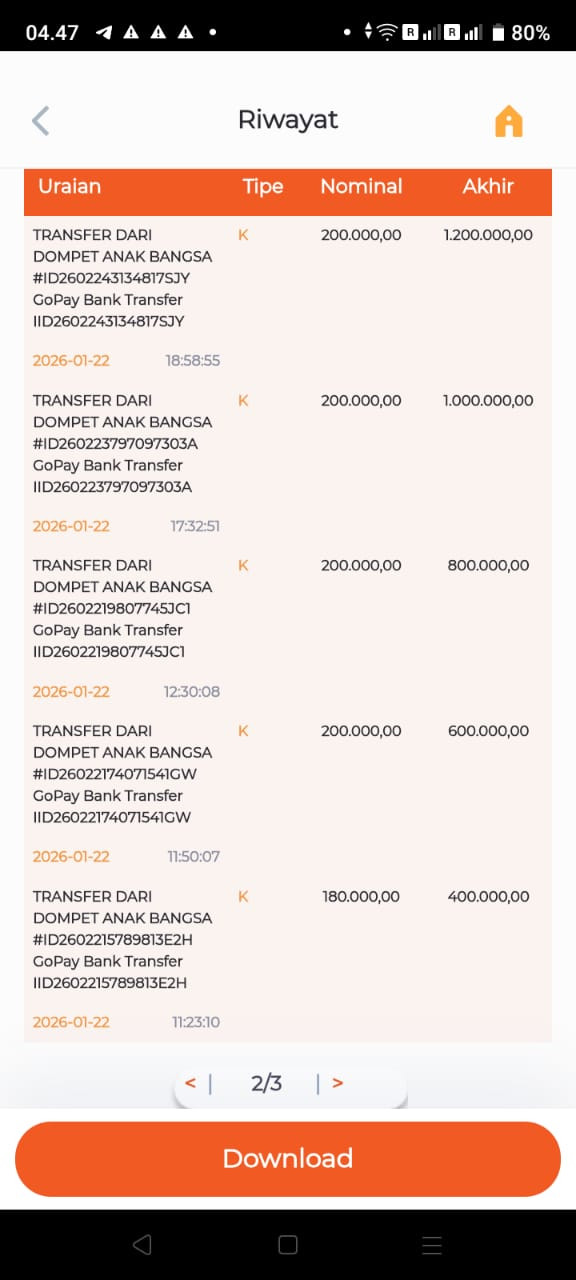Go to the previous history page

click(x=191, y=1083)
